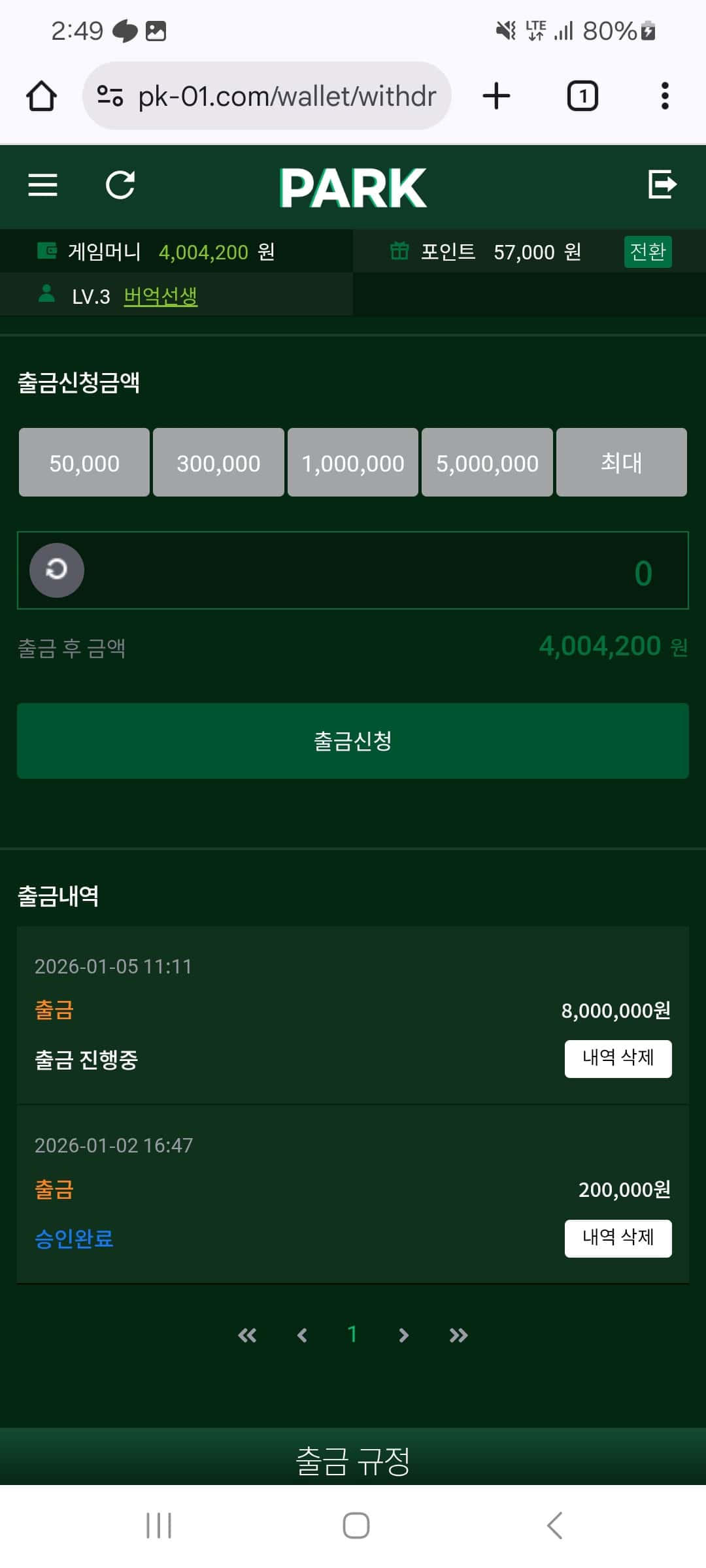Open the 버억선생 profile link

[161, 295]
